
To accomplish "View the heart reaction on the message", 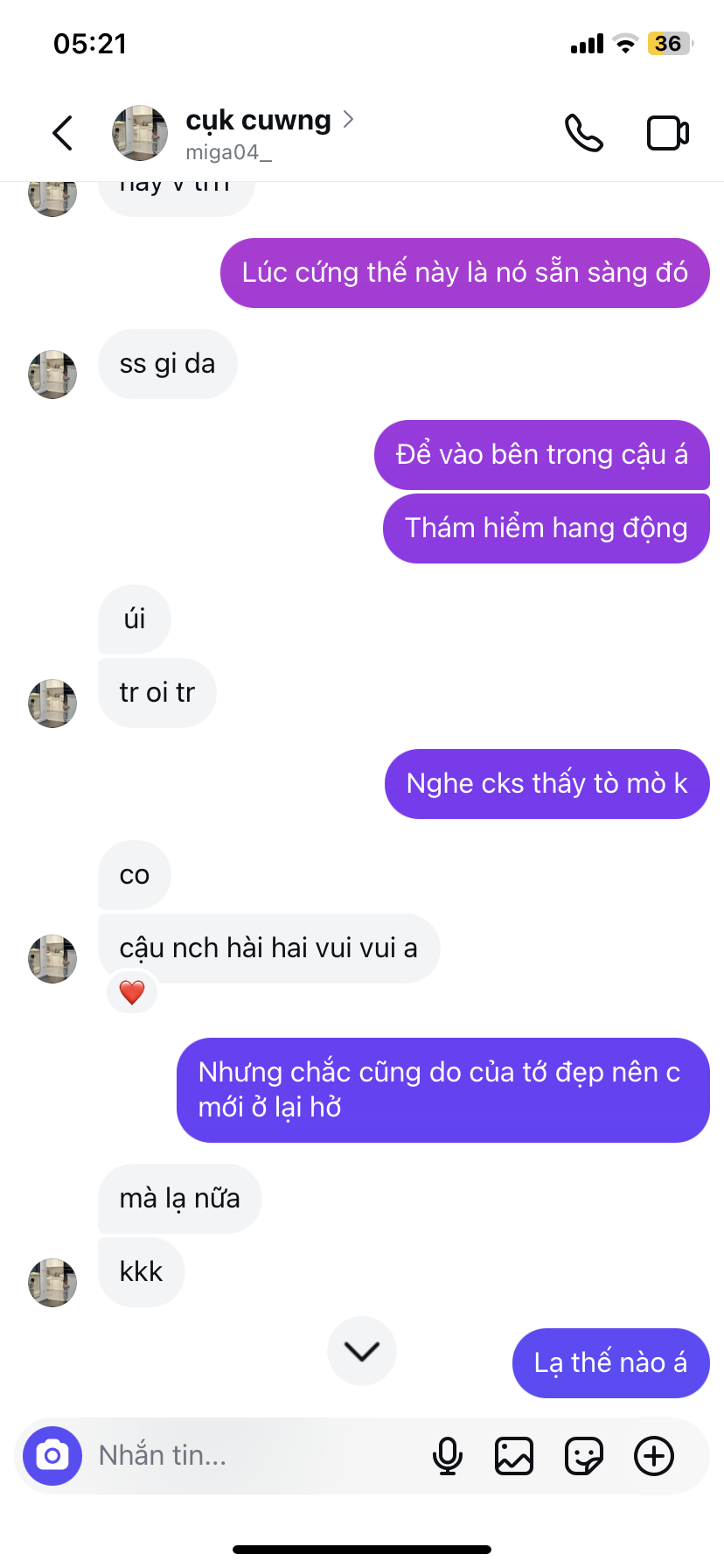I will pyautogui.click(x=132, y=992).
